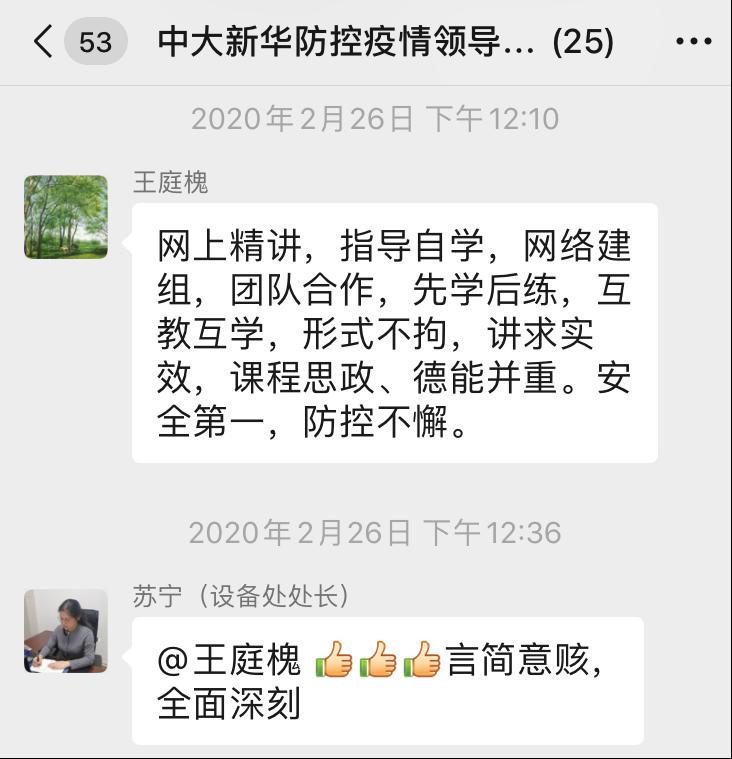This screenshot has width=732, height=759.
Task: Open 王庭槐's profile avatar
Action: (66, 217)
